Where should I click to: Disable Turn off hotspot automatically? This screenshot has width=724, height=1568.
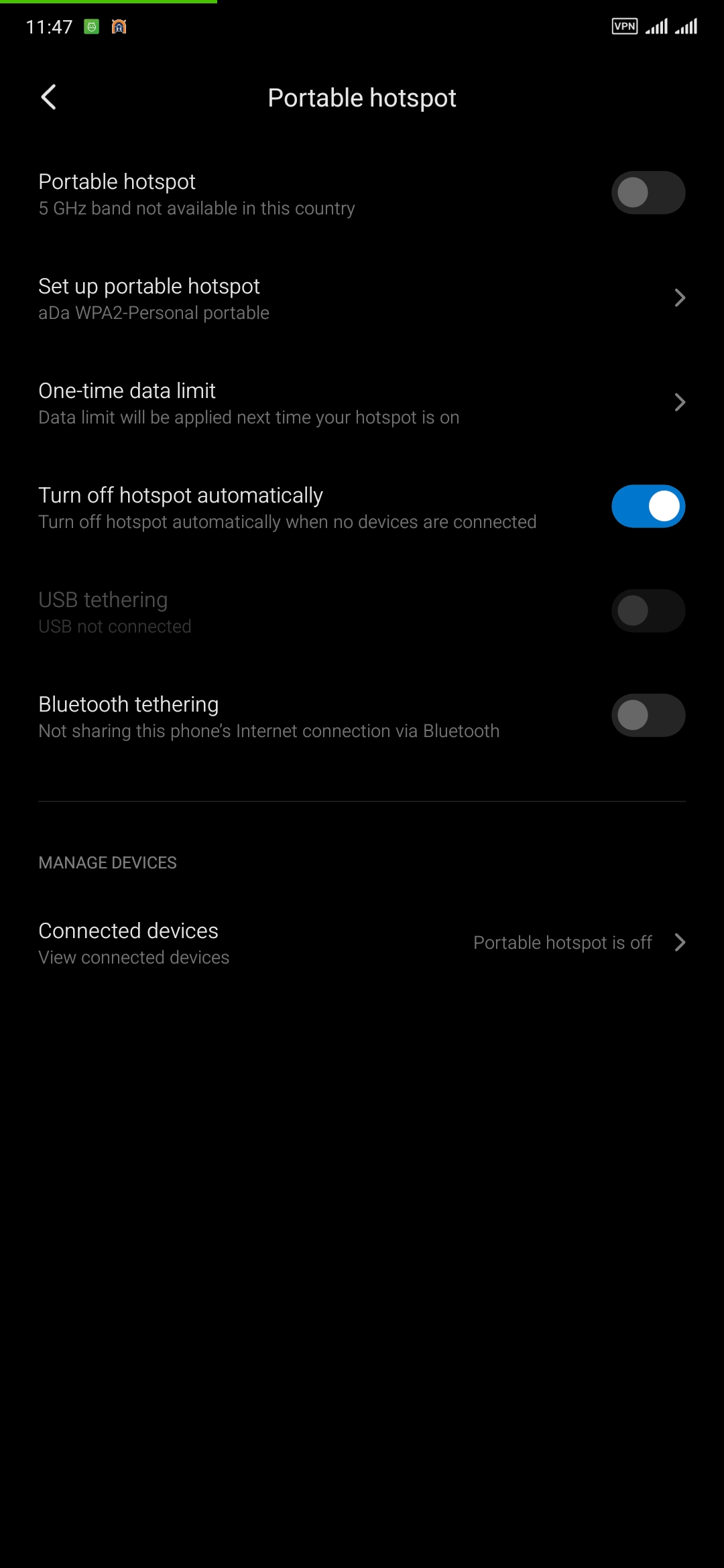tap(648, 507)
